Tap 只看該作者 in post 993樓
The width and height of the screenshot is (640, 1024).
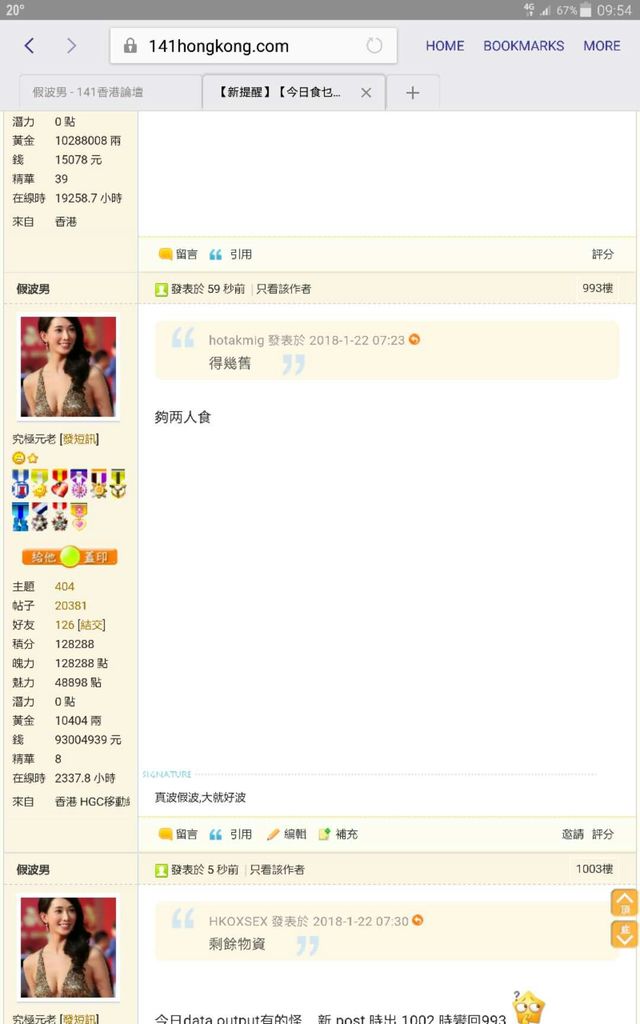click(x=283, y=289)
